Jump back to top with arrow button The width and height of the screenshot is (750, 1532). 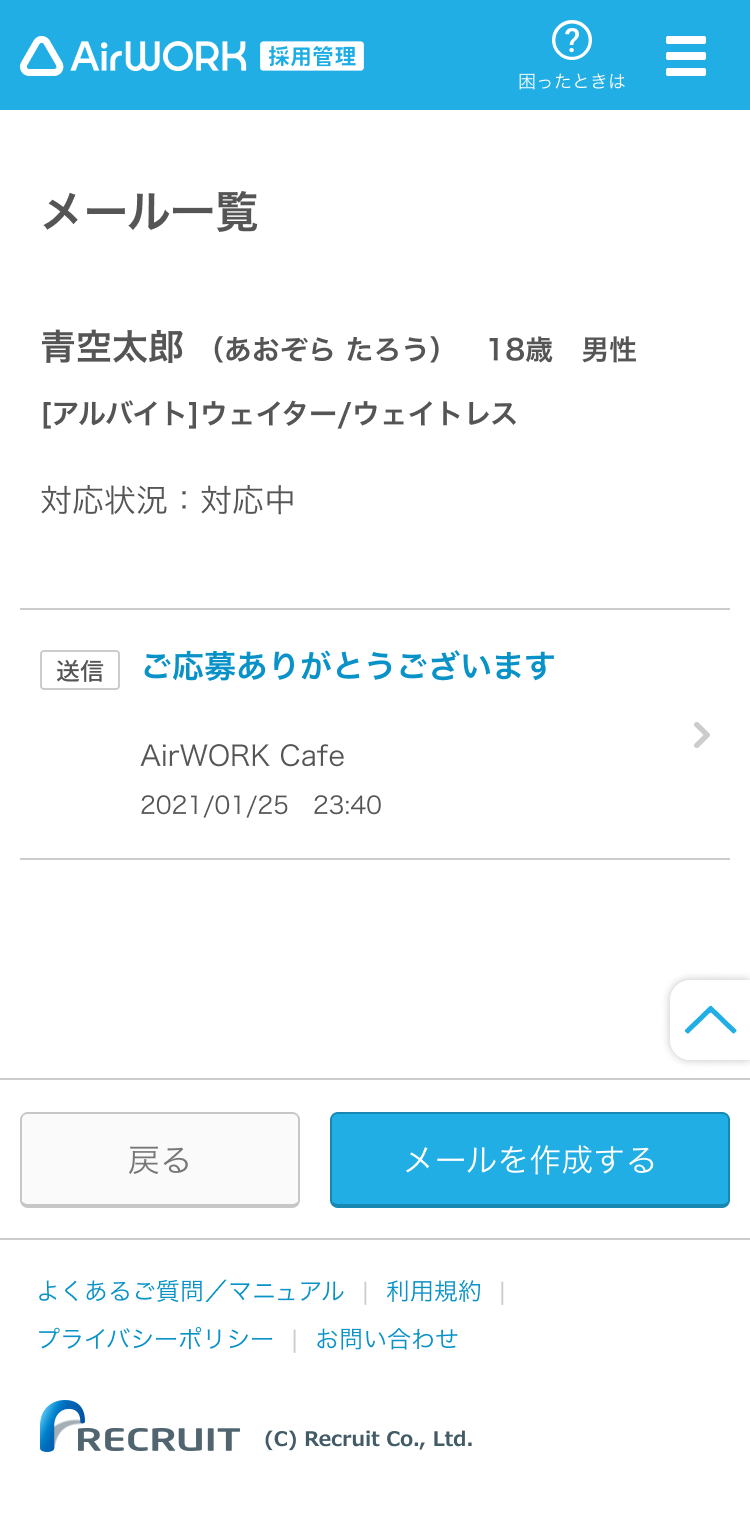pyautogui.click(x=710, y=1020)
